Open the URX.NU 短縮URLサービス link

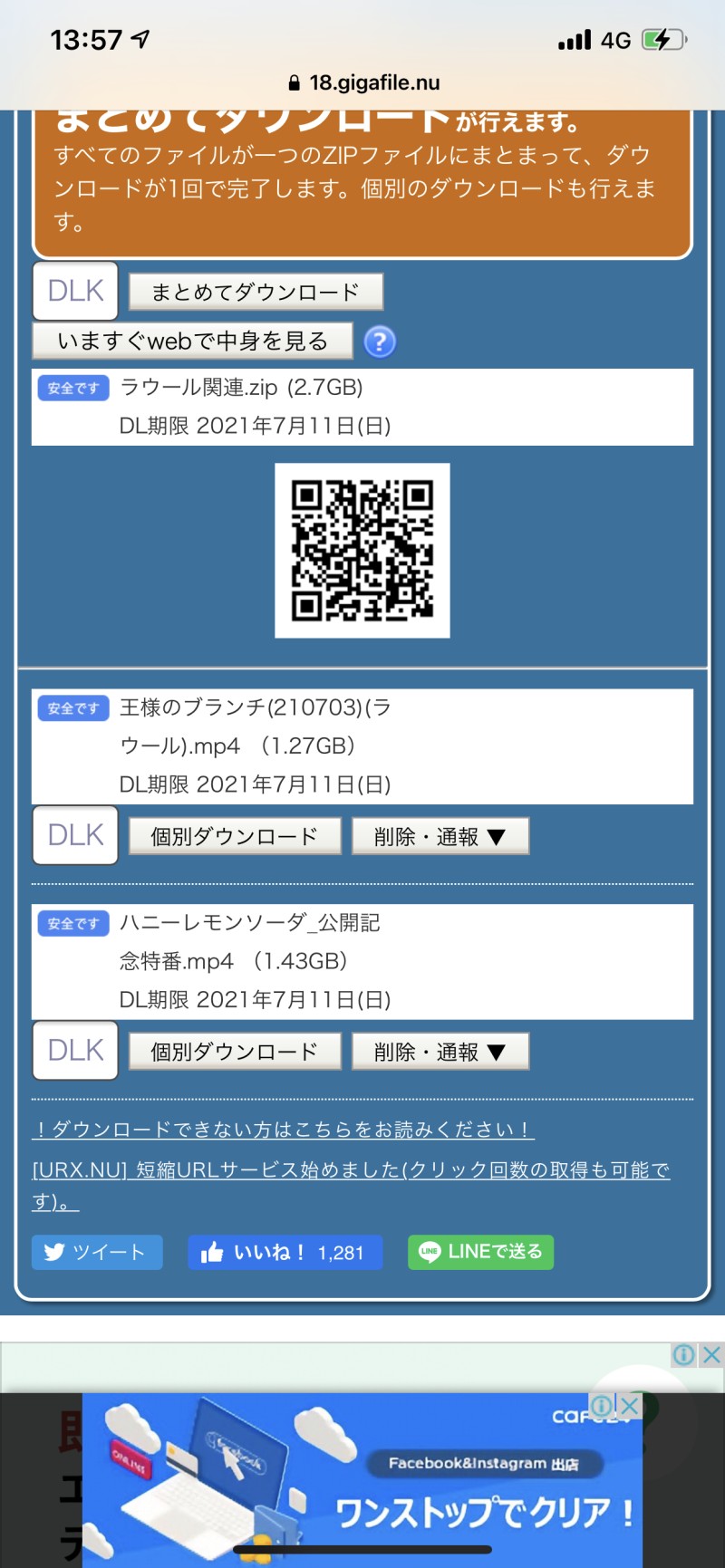tap(350, 1170)
